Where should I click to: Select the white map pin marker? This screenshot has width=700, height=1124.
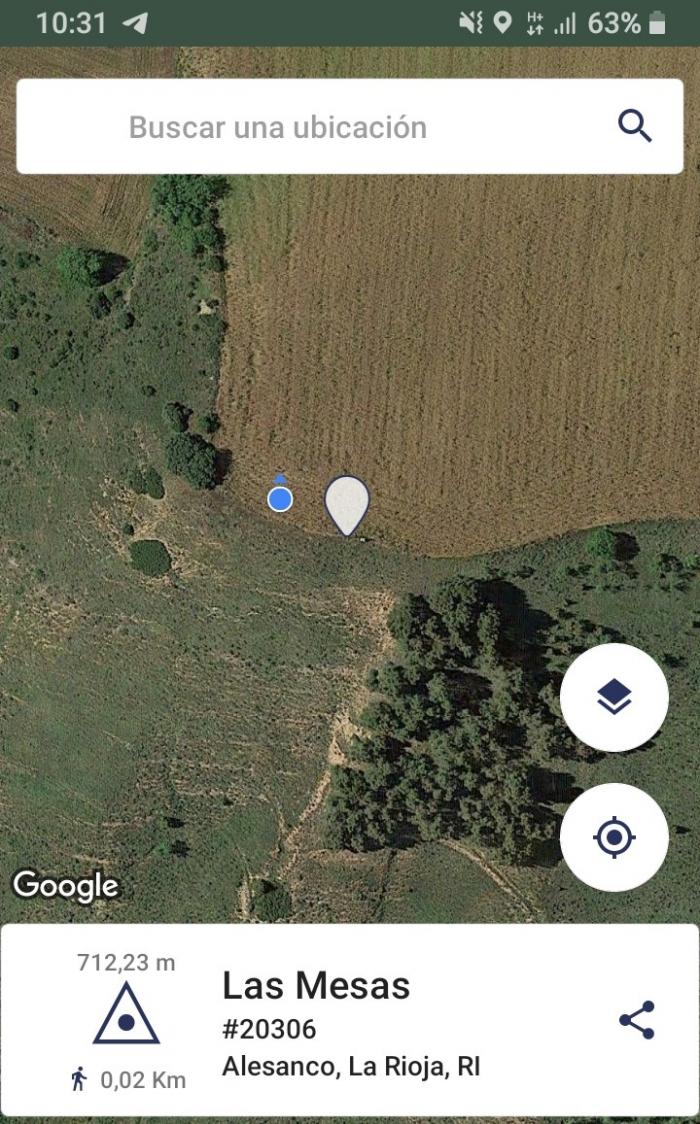pos(347,505)
